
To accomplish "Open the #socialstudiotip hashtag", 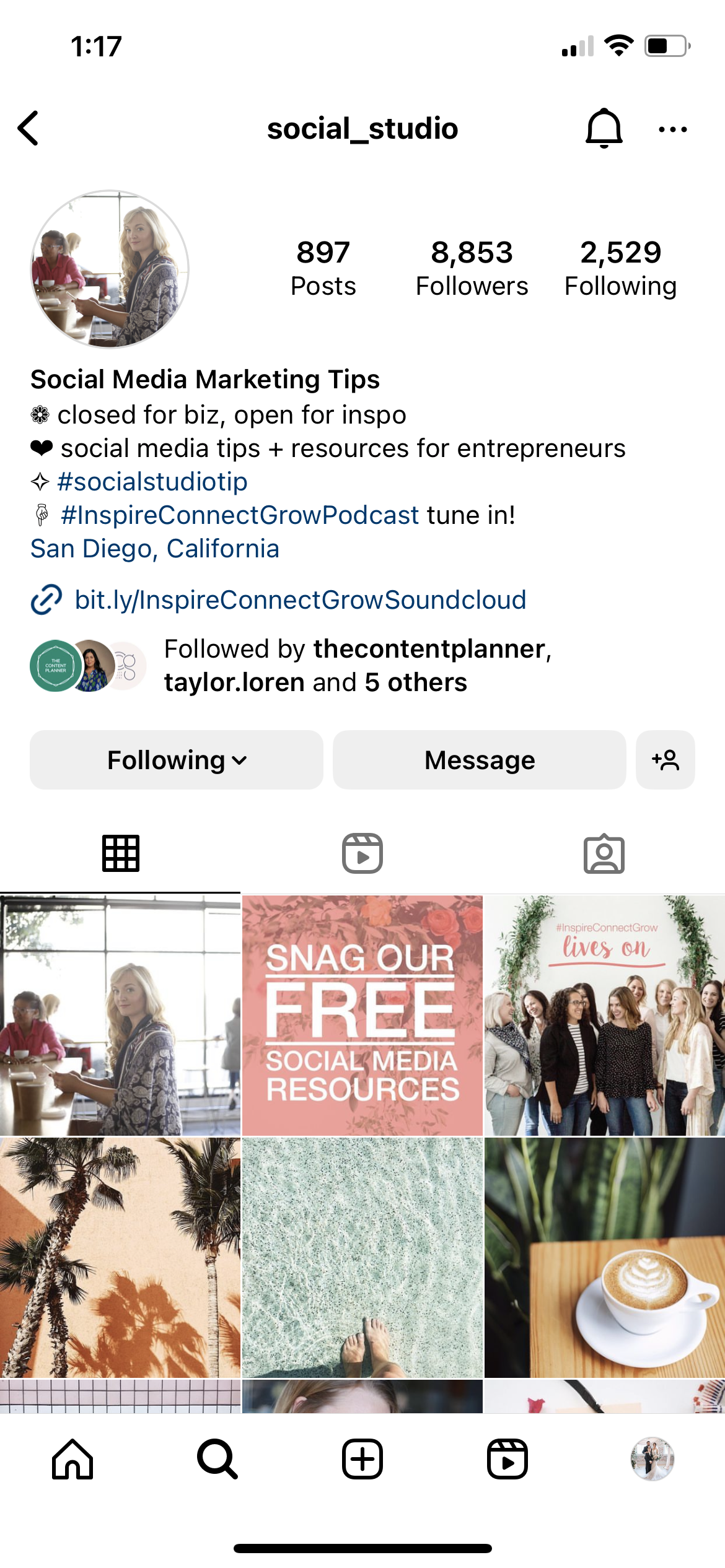I will point(152,482).
